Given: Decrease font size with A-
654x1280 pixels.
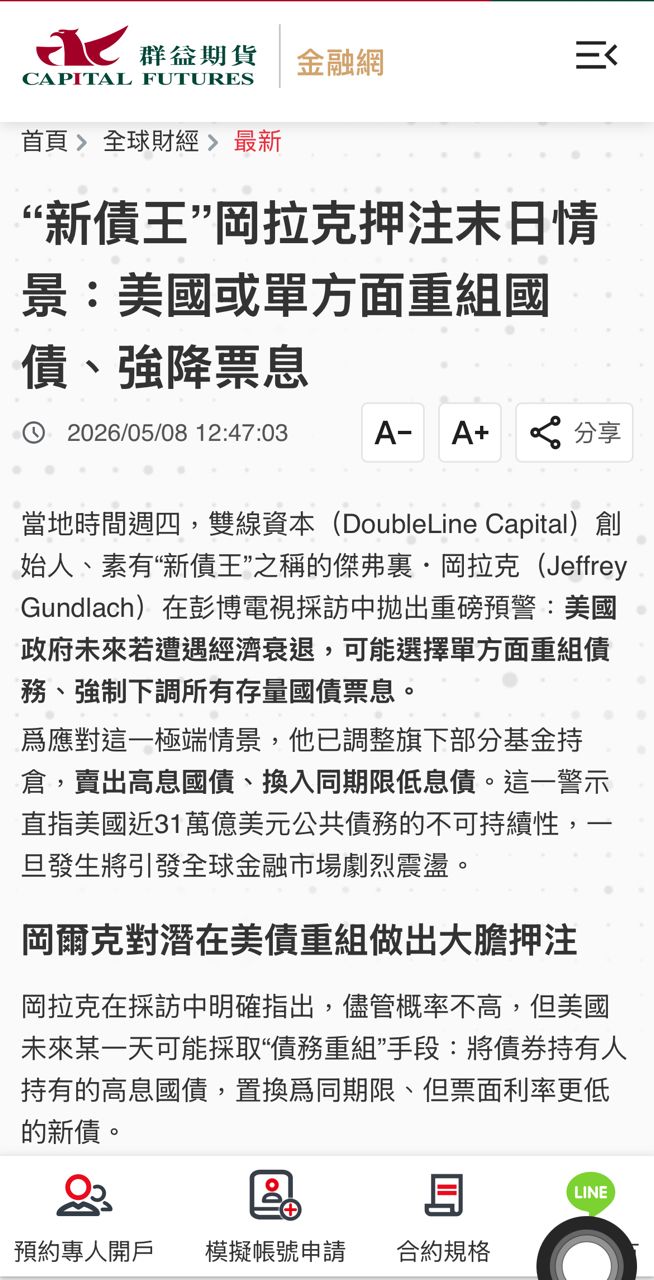Looking at the screenshot, I should point(393,433).
